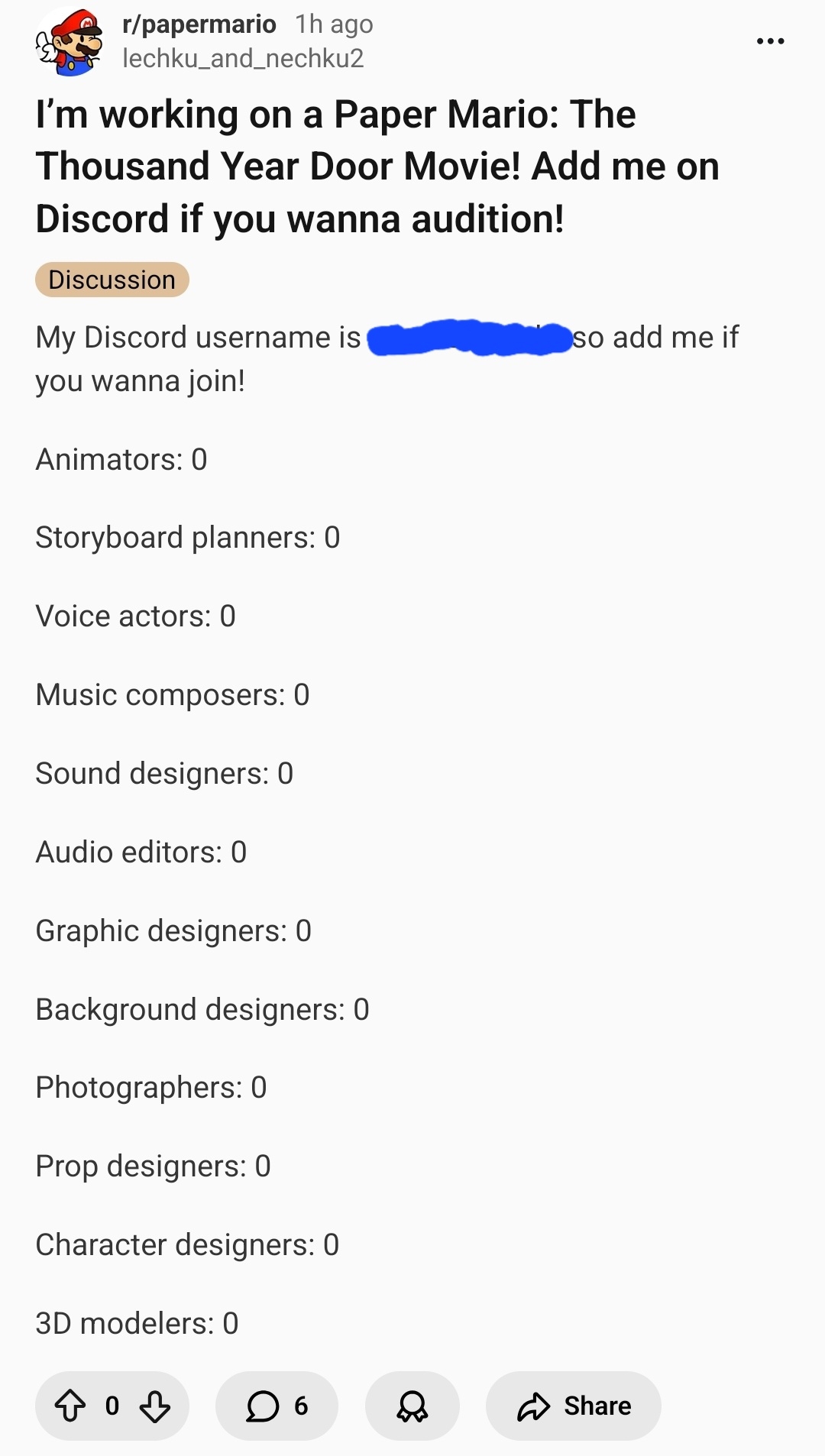Open the post overflow menu

pyautogui.click(x=770, y=41)
